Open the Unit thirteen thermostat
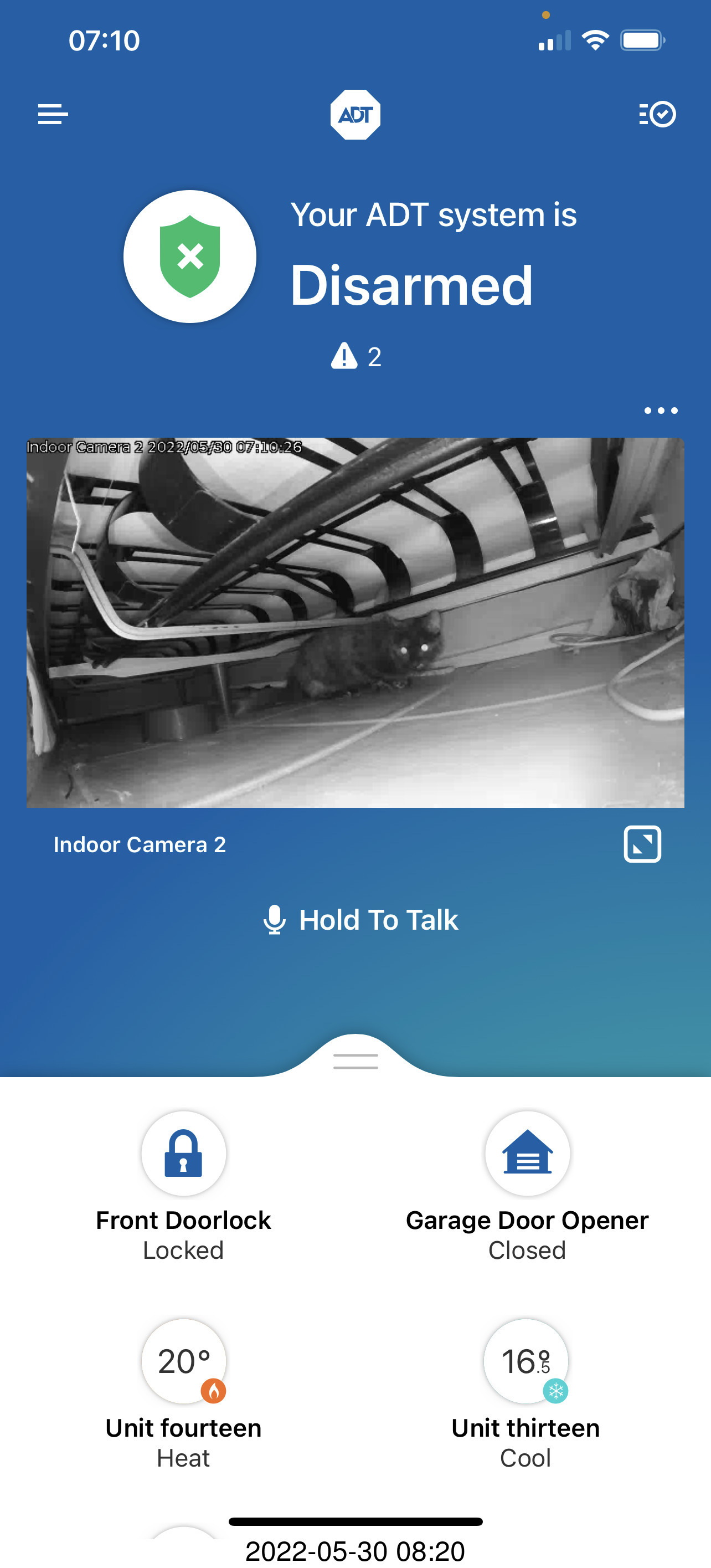The width and height of the screenshot is (711, 1568). point(526,1361)
